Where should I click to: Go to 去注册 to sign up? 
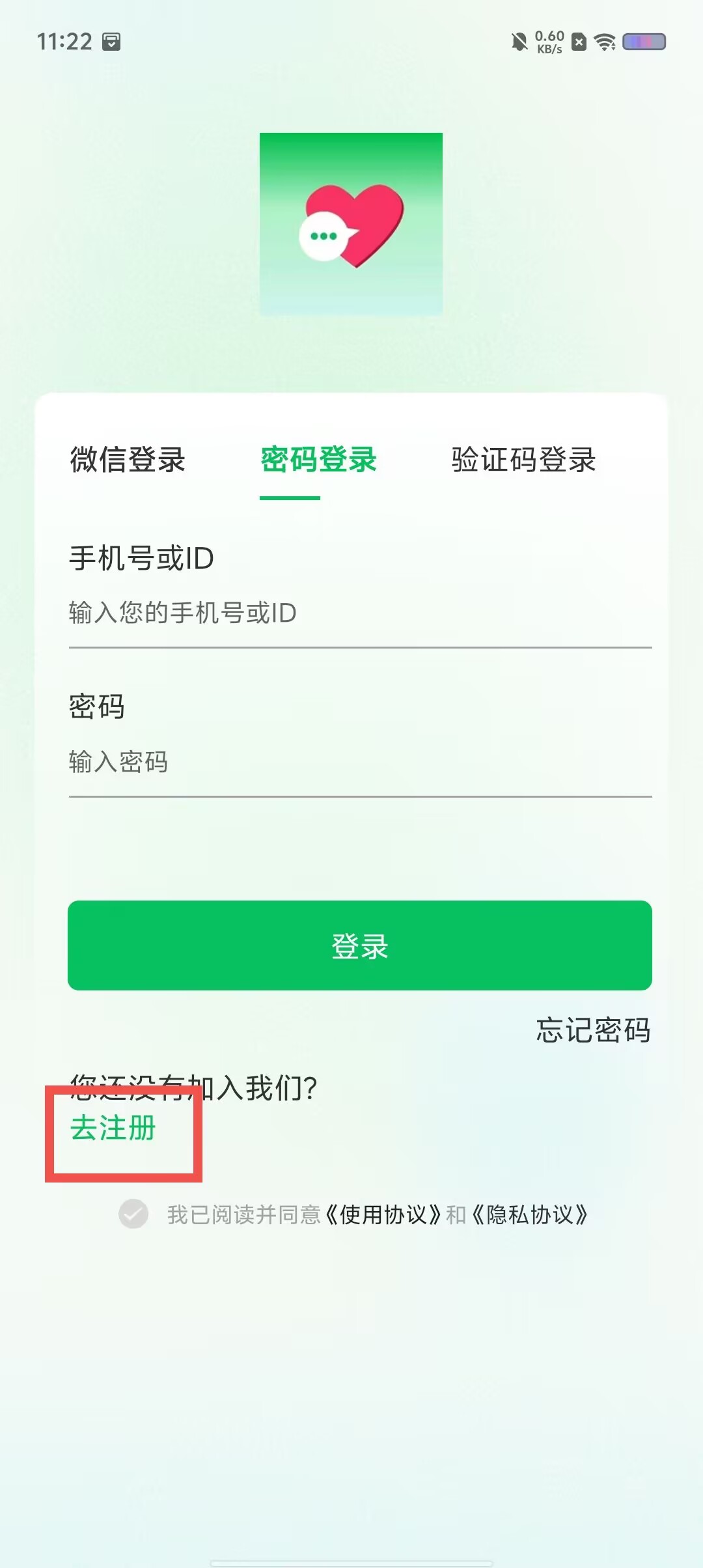(x=113, y=1128)
